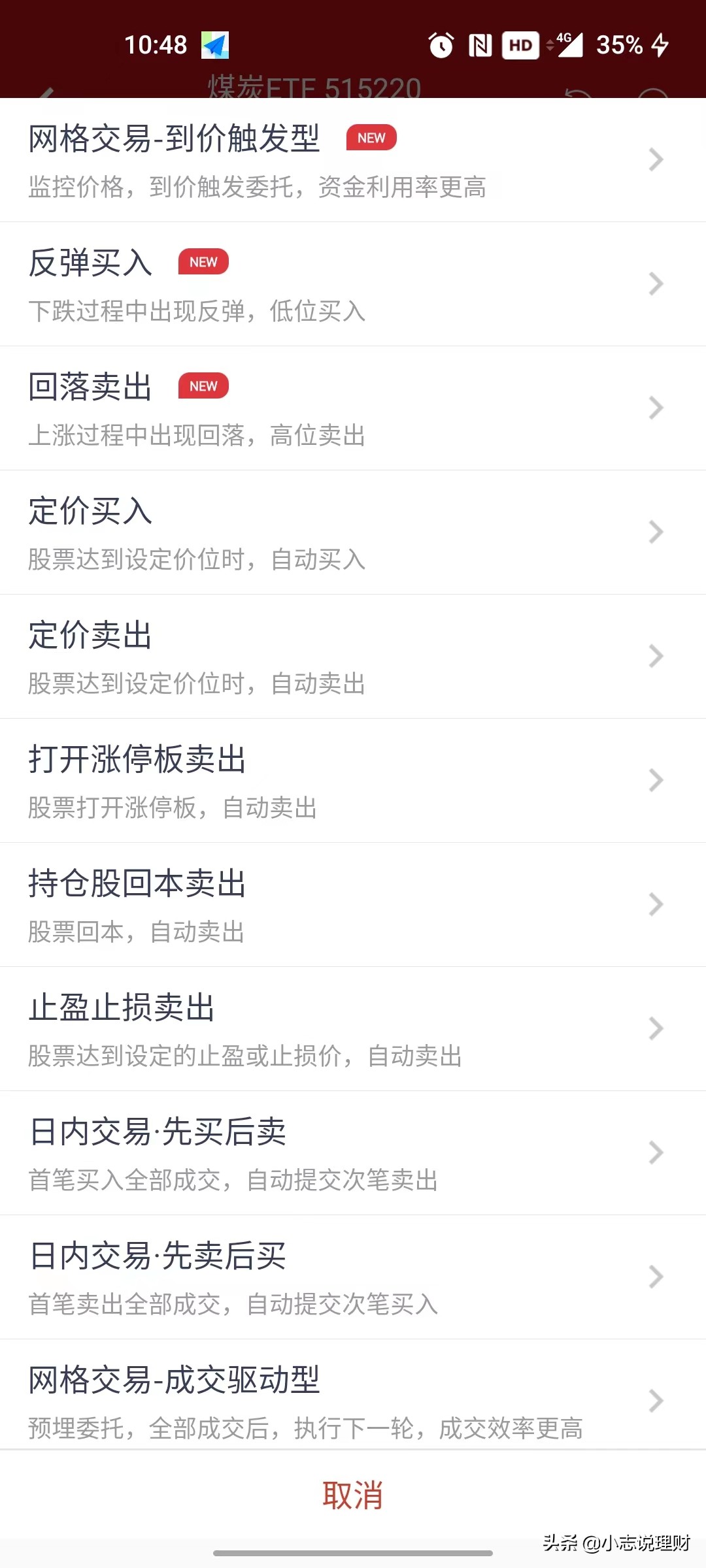Screen dimensions: 706x1568
Task: Tap the NEW badge beside 反弹买入
Action: pos(203,263)
